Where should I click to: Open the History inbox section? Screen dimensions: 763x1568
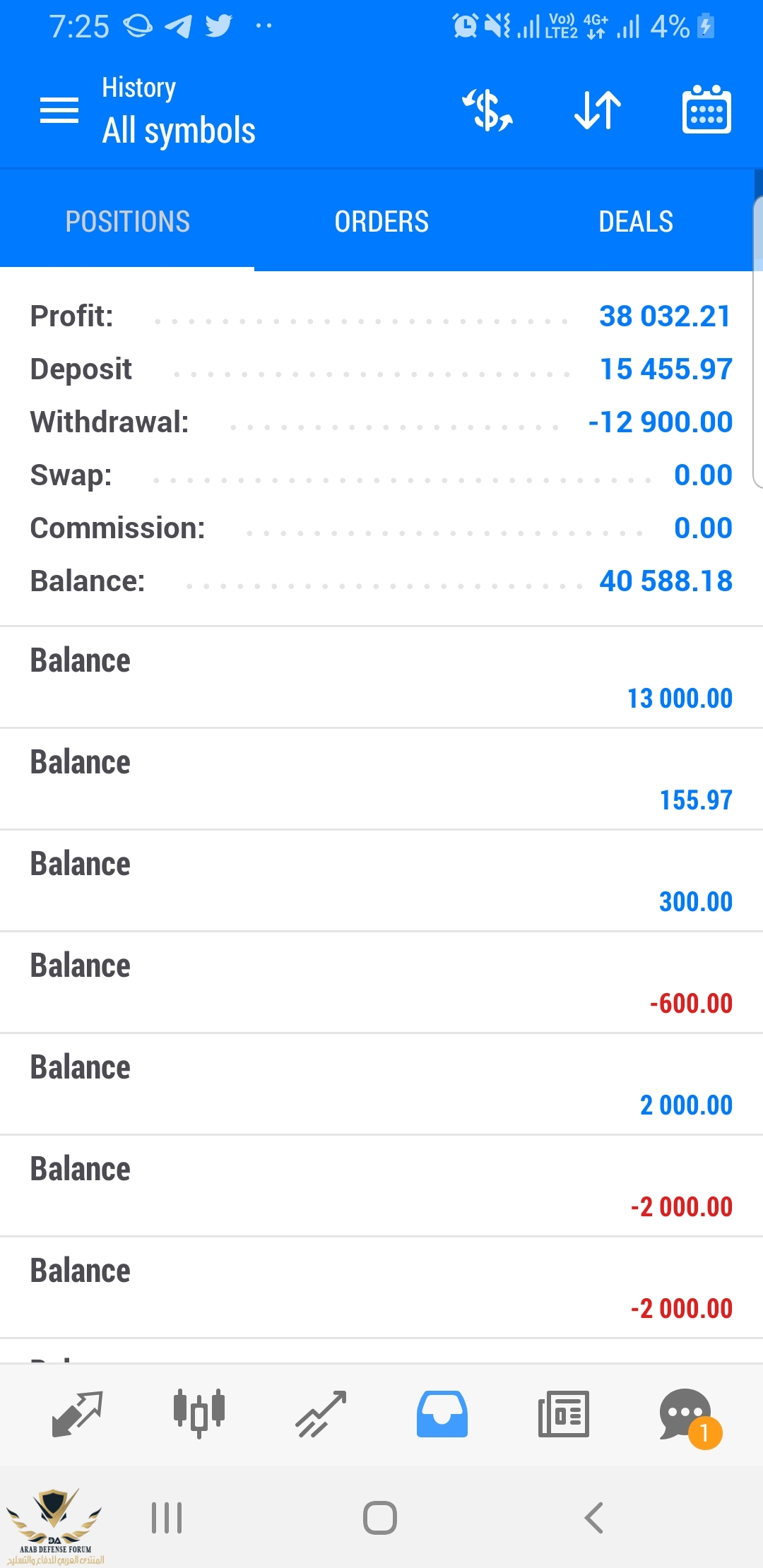[442, 1414]
